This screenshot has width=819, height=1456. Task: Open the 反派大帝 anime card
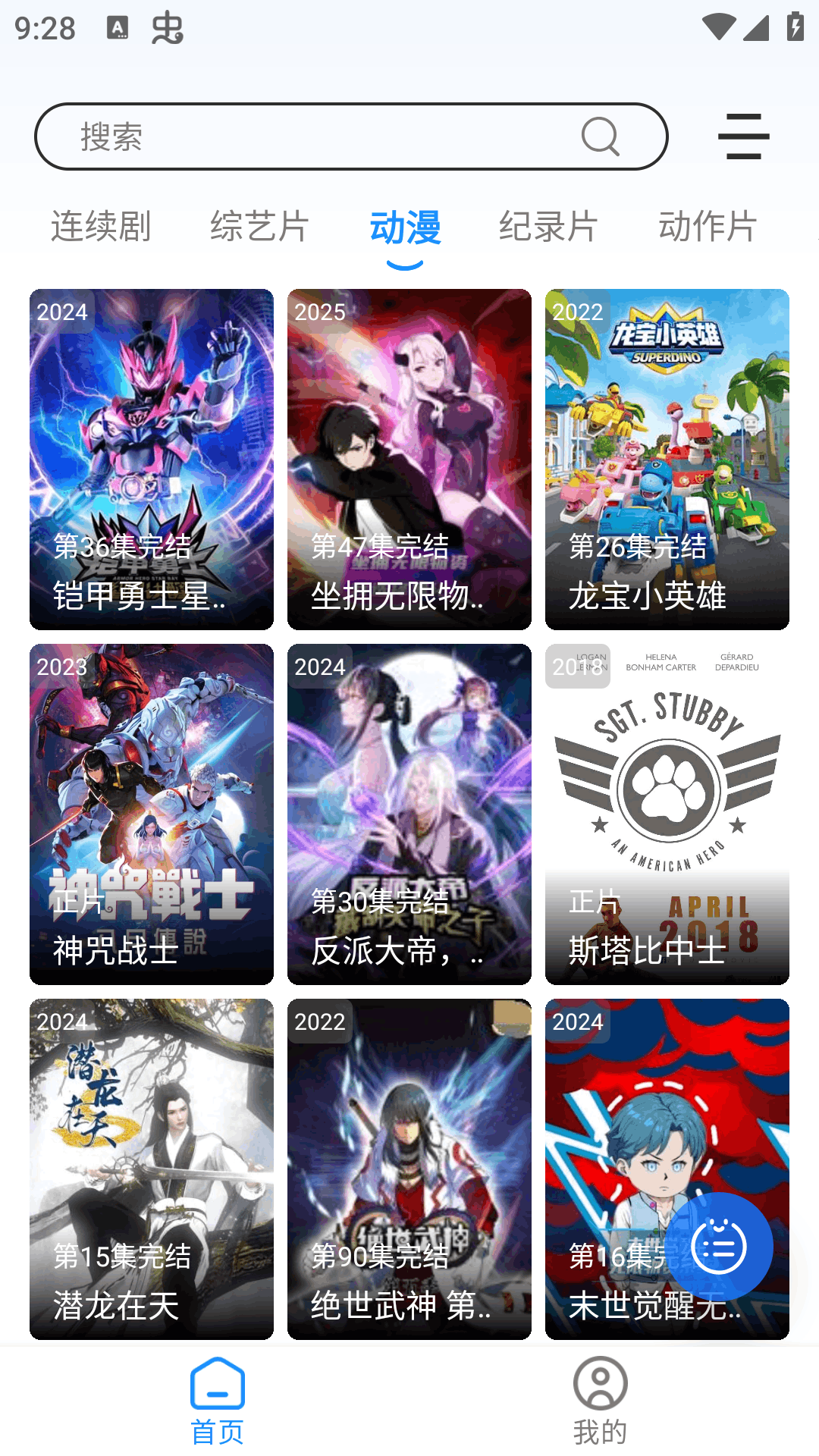click(x=409, y=814)
